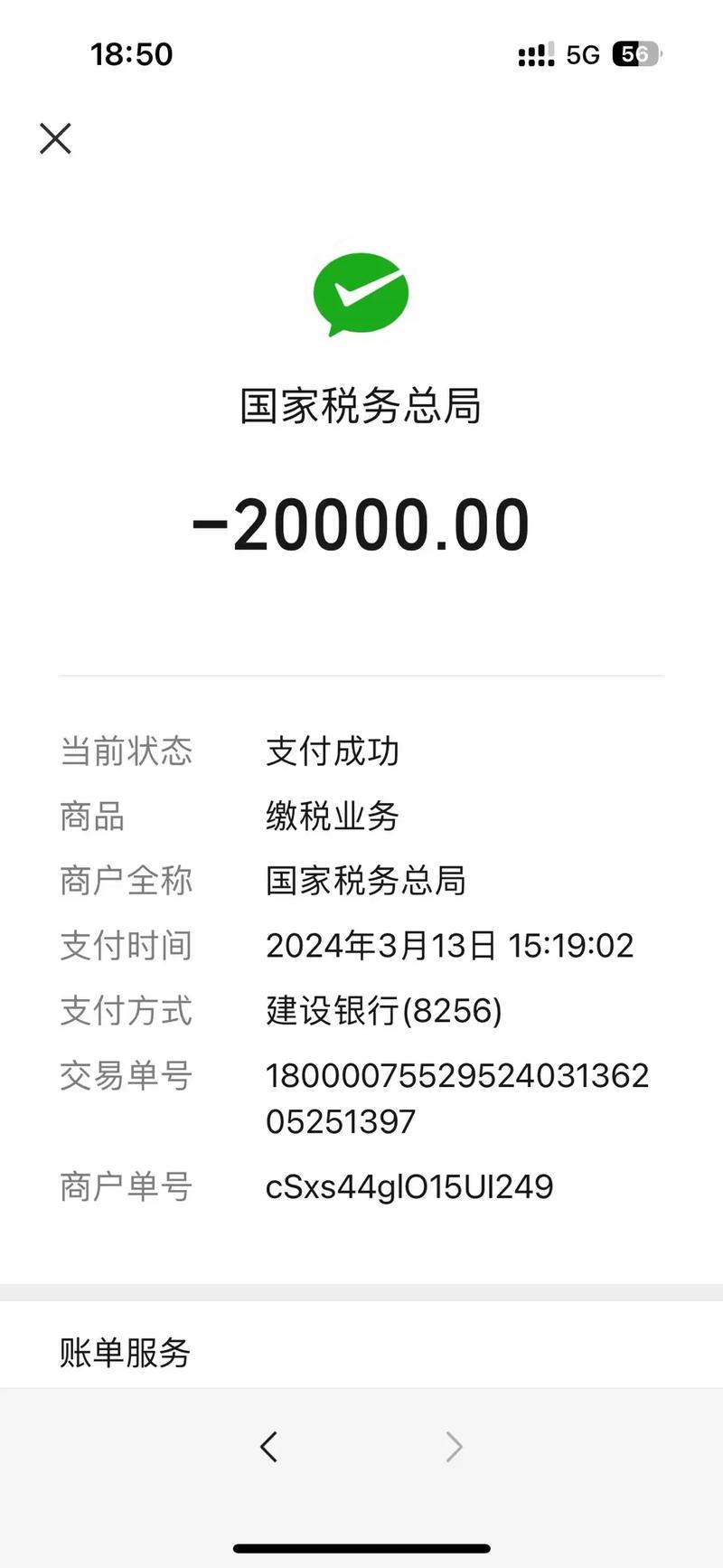The height and width of the screenshot is (1568, 723).
Task: Go back with the left arrow
Action: pos(268,1447)
